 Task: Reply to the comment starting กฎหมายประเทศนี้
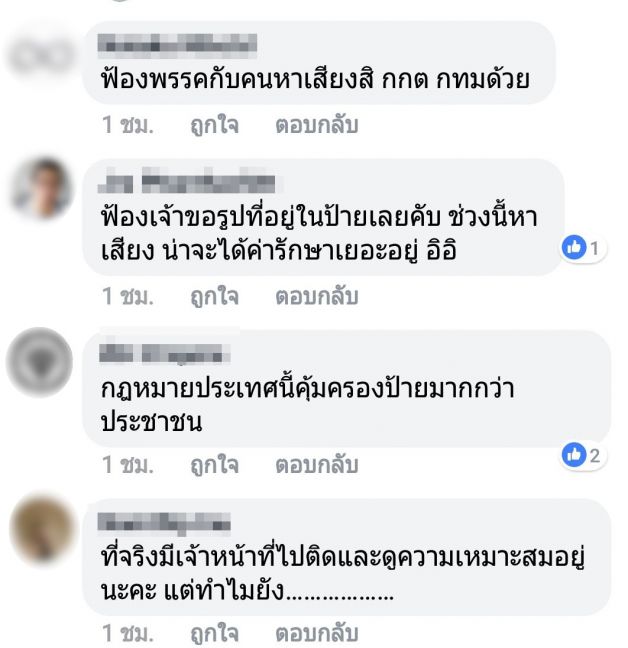tap(316, 466)
